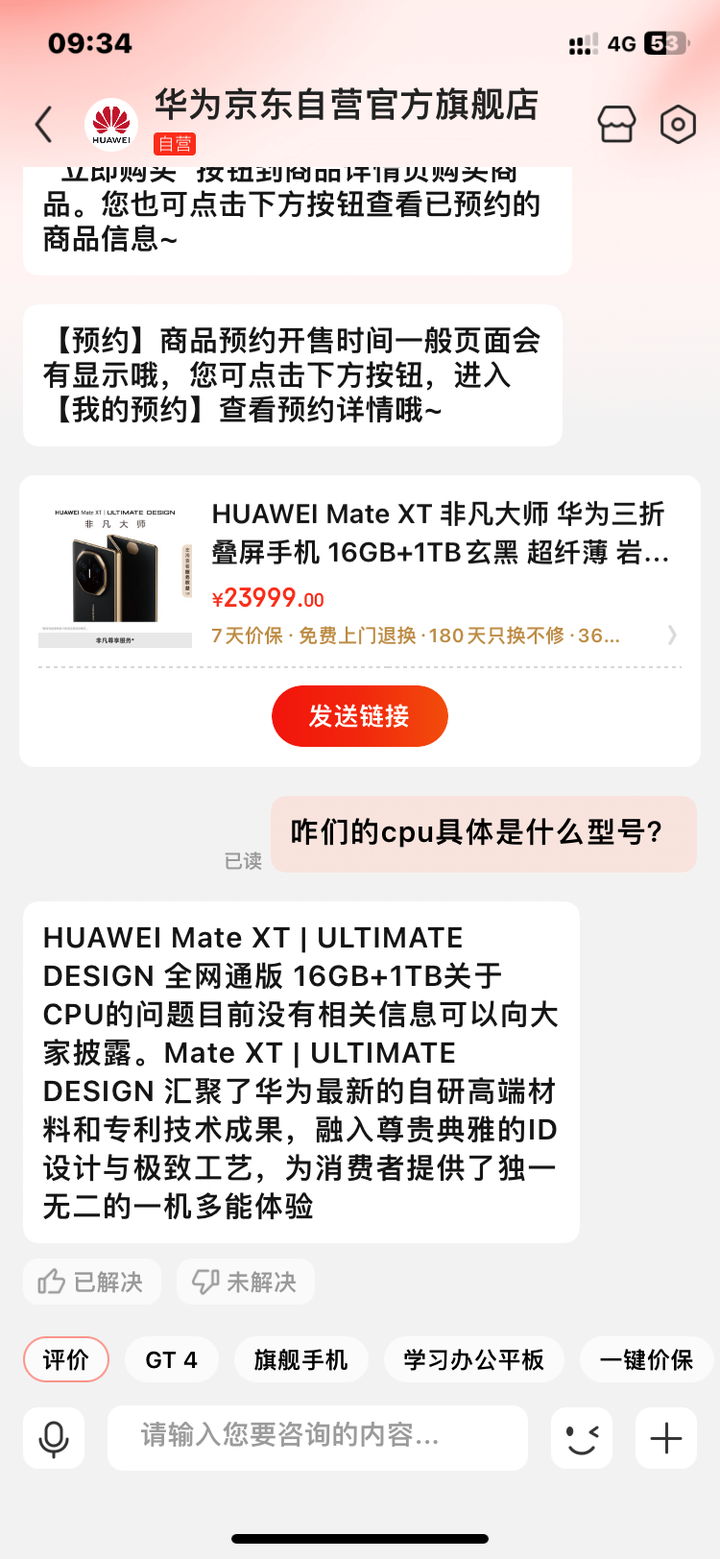Open HUAWEI Mate XT product card
The image size is (720, 1559).
tap(437, 531)
